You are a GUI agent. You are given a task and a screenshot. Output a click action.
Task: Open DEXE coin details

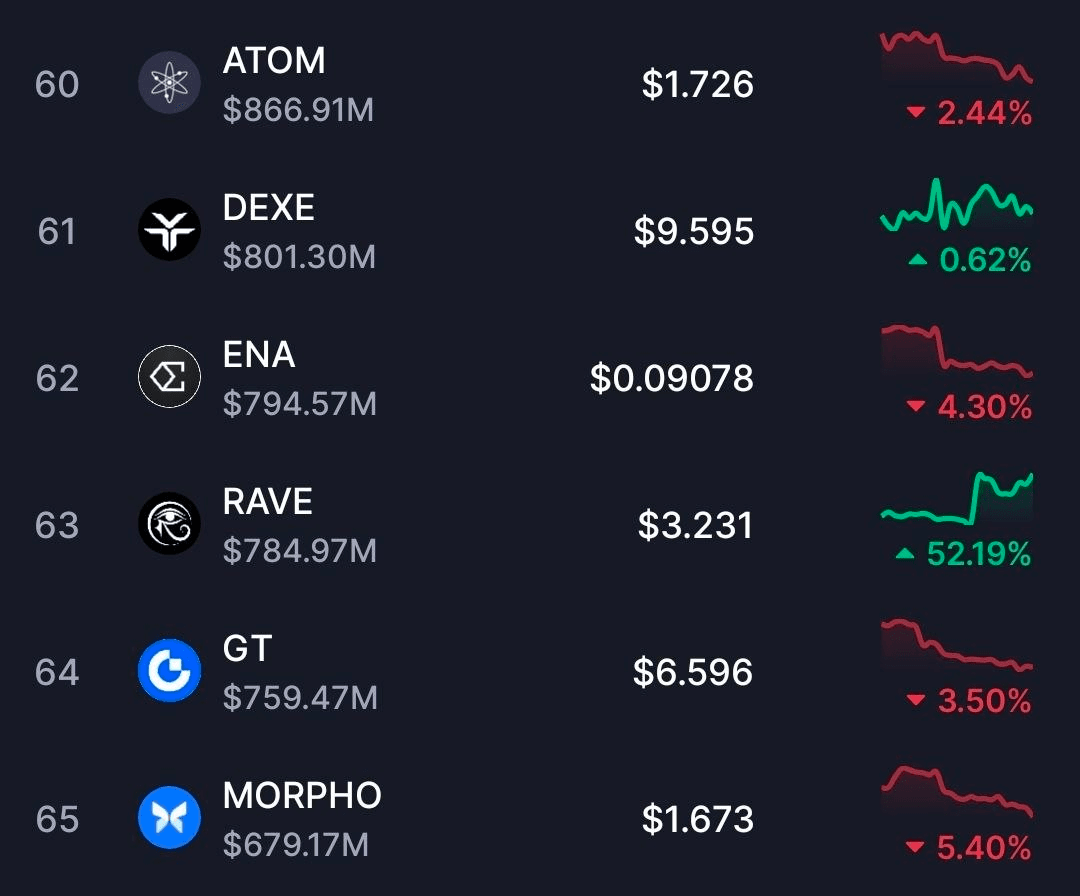(269, 209)
